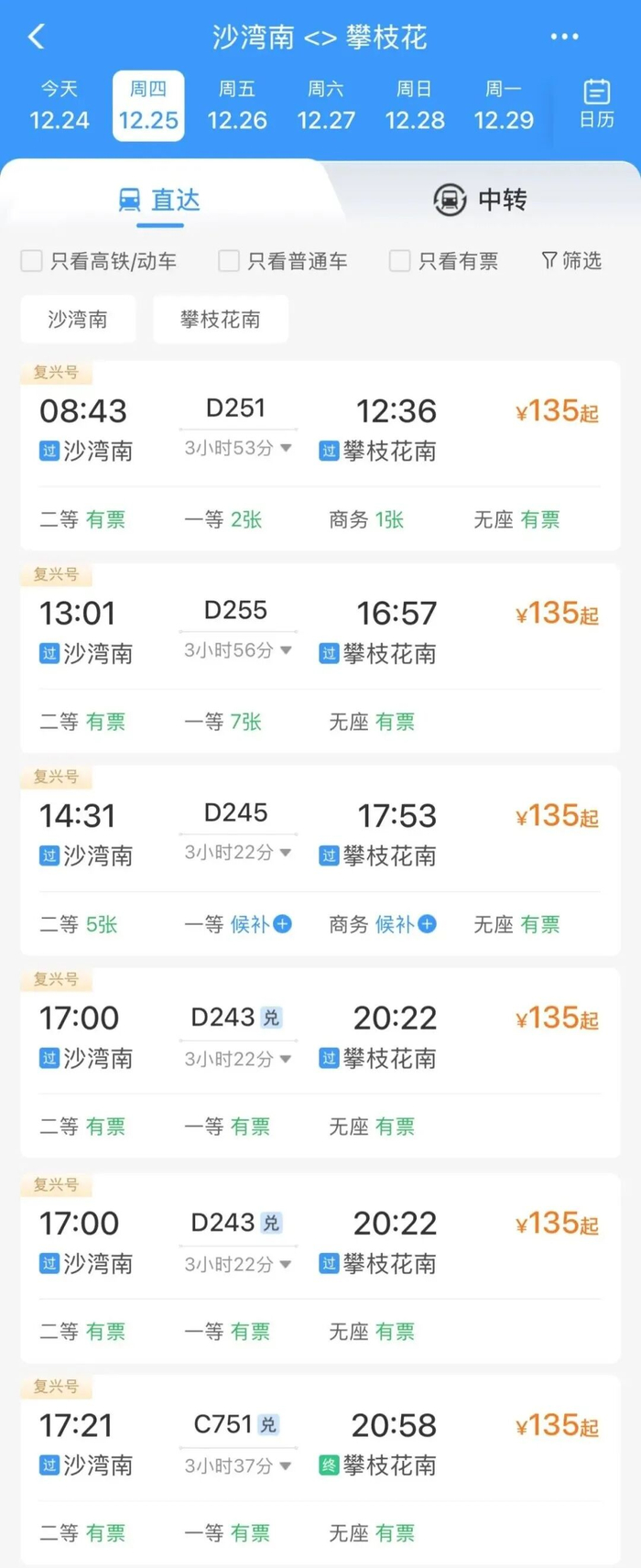The height and width of the screenshot is (1568, 641).
Task: Check 只看有票 filter
Action: coord(399,261)
